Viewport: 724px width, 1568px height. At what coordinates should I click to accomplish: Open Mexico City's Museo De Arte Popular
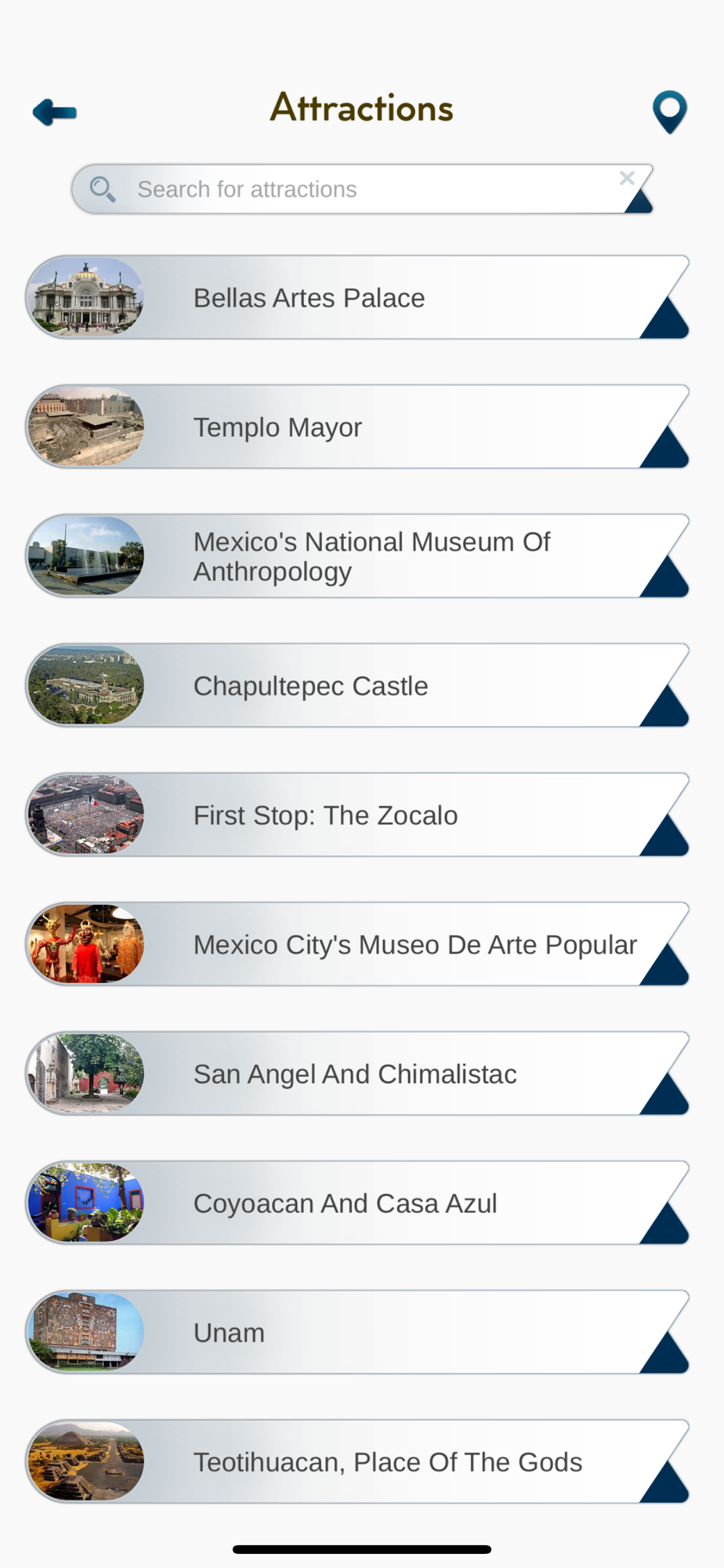[x=357, y=945]
